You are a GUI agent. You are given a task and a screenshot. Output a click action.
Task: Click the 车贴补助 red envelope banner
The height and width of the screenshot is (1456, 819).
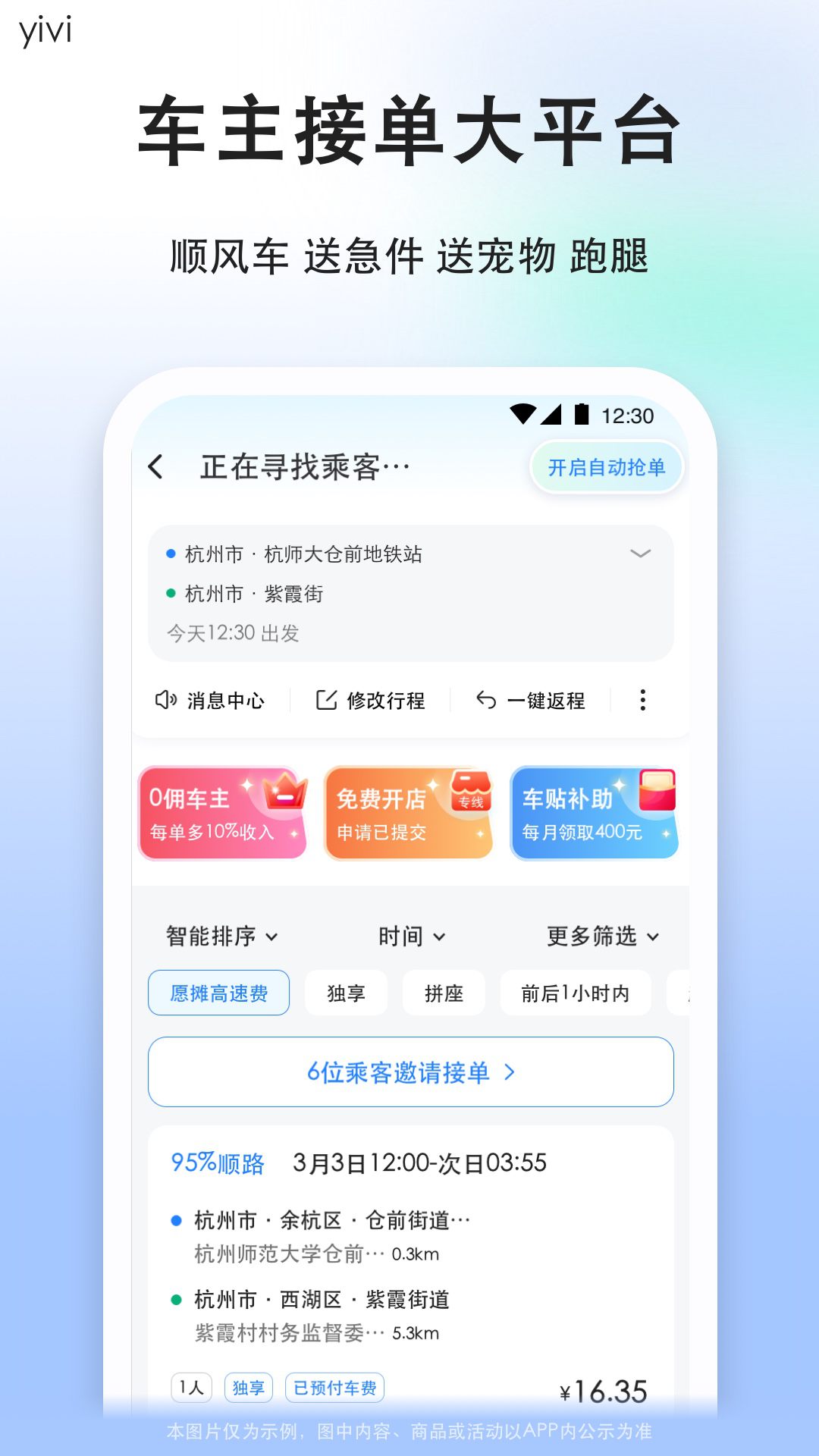point(595,812)
